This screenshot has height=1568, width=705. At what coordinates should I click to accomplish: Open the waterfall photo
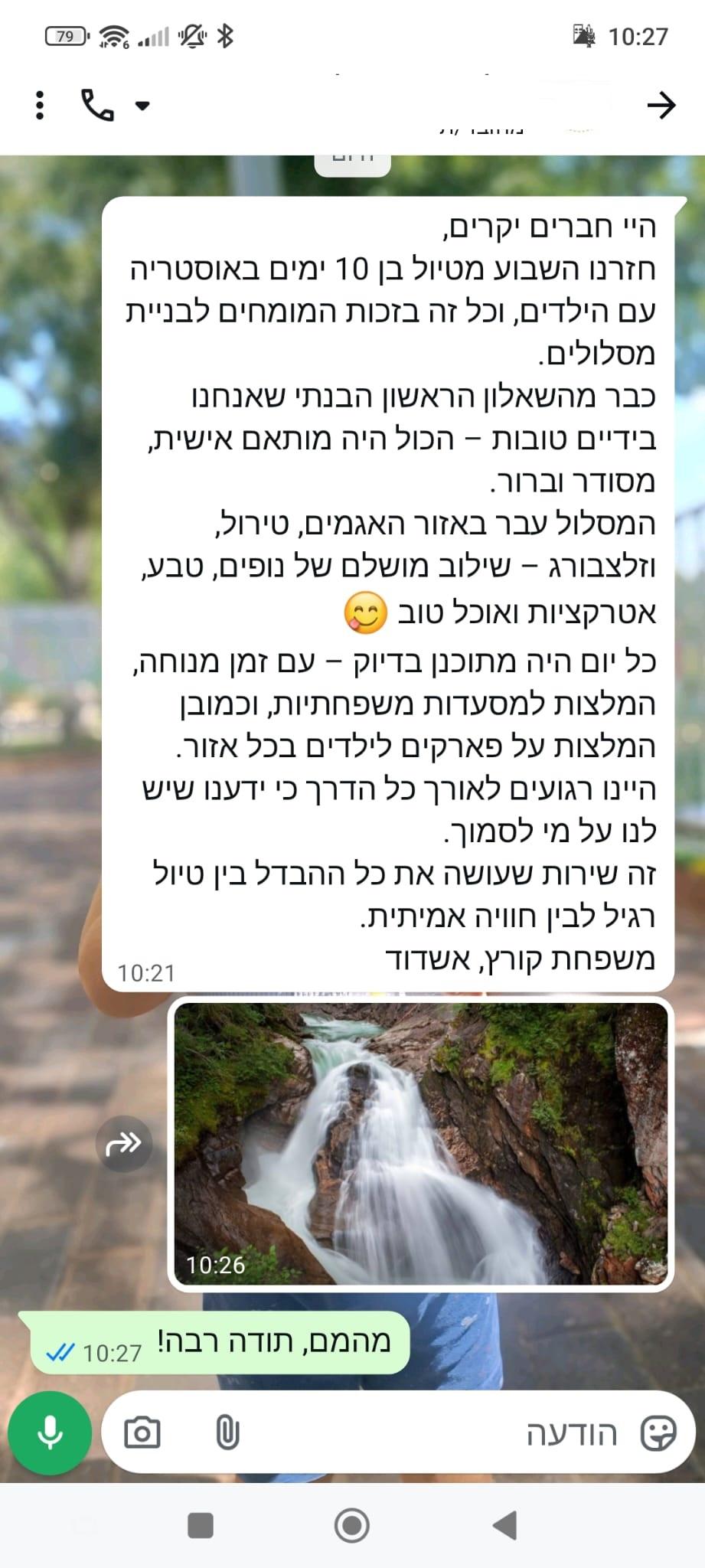pyautogui.click(x=420, y=1143)
